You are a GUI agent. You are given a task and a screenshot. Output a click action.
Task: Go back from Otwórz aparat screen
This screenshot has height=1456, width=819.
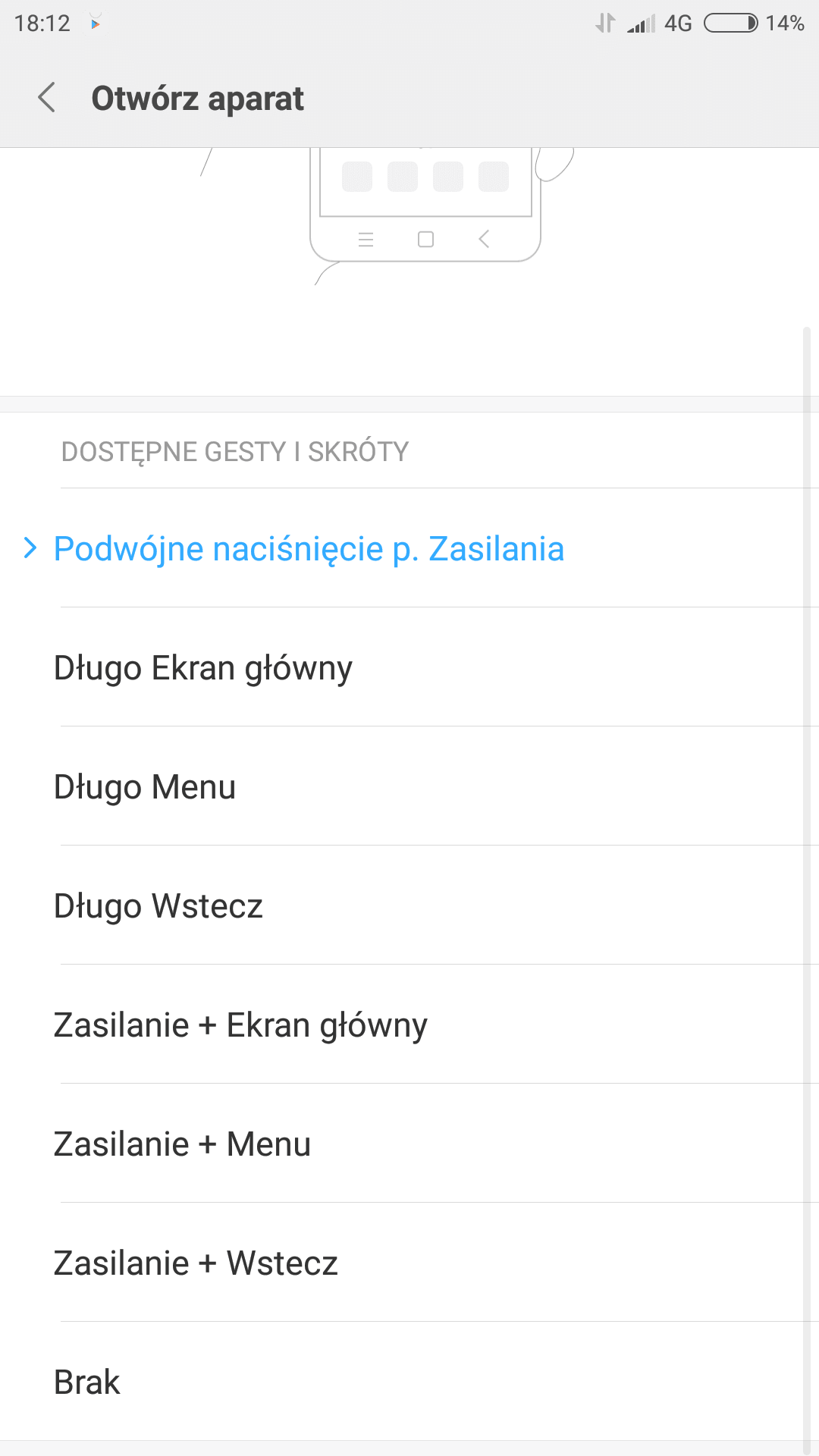click(47, 98)
